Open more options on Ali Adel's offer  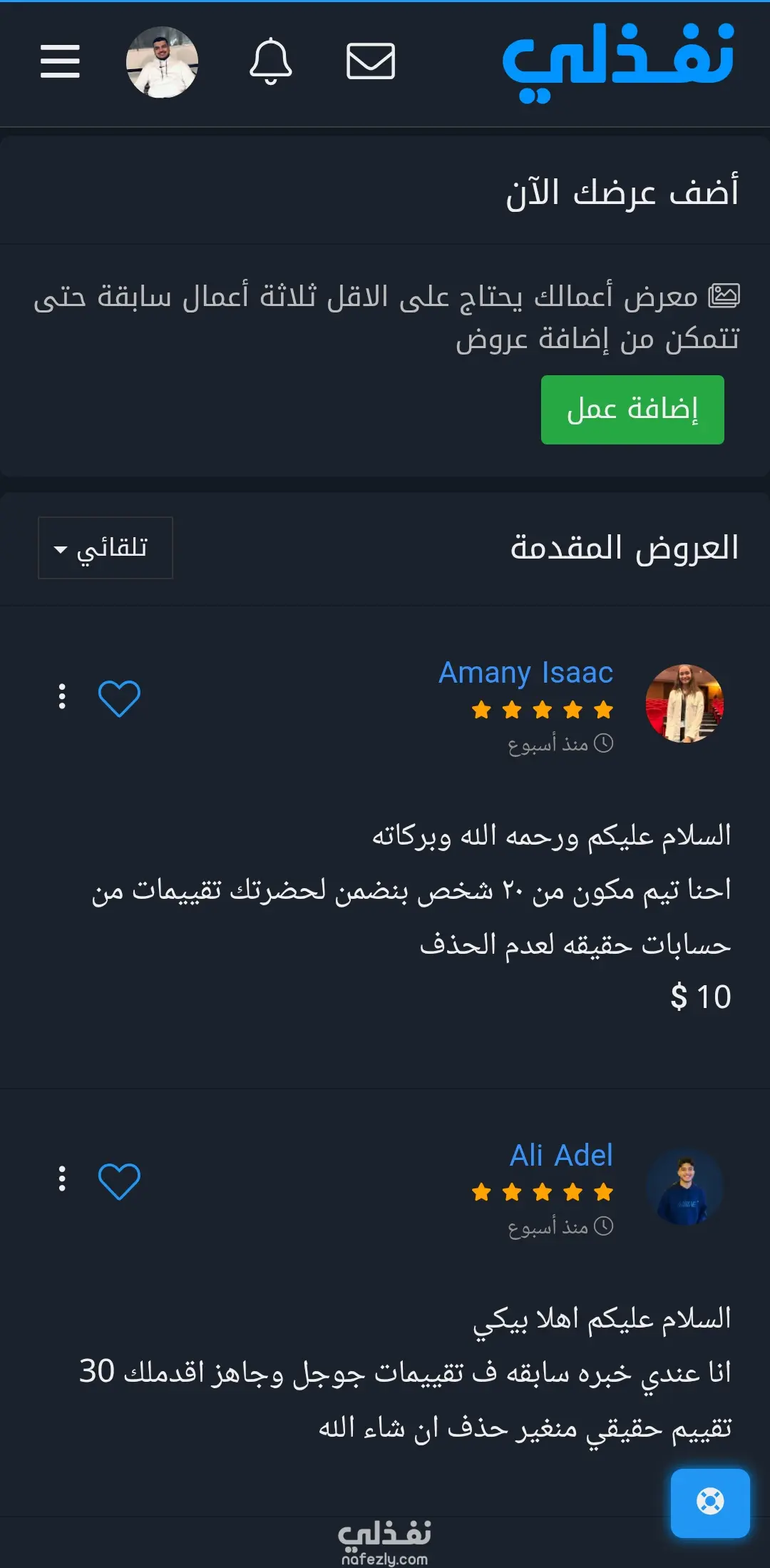[x=62, y=1179]
